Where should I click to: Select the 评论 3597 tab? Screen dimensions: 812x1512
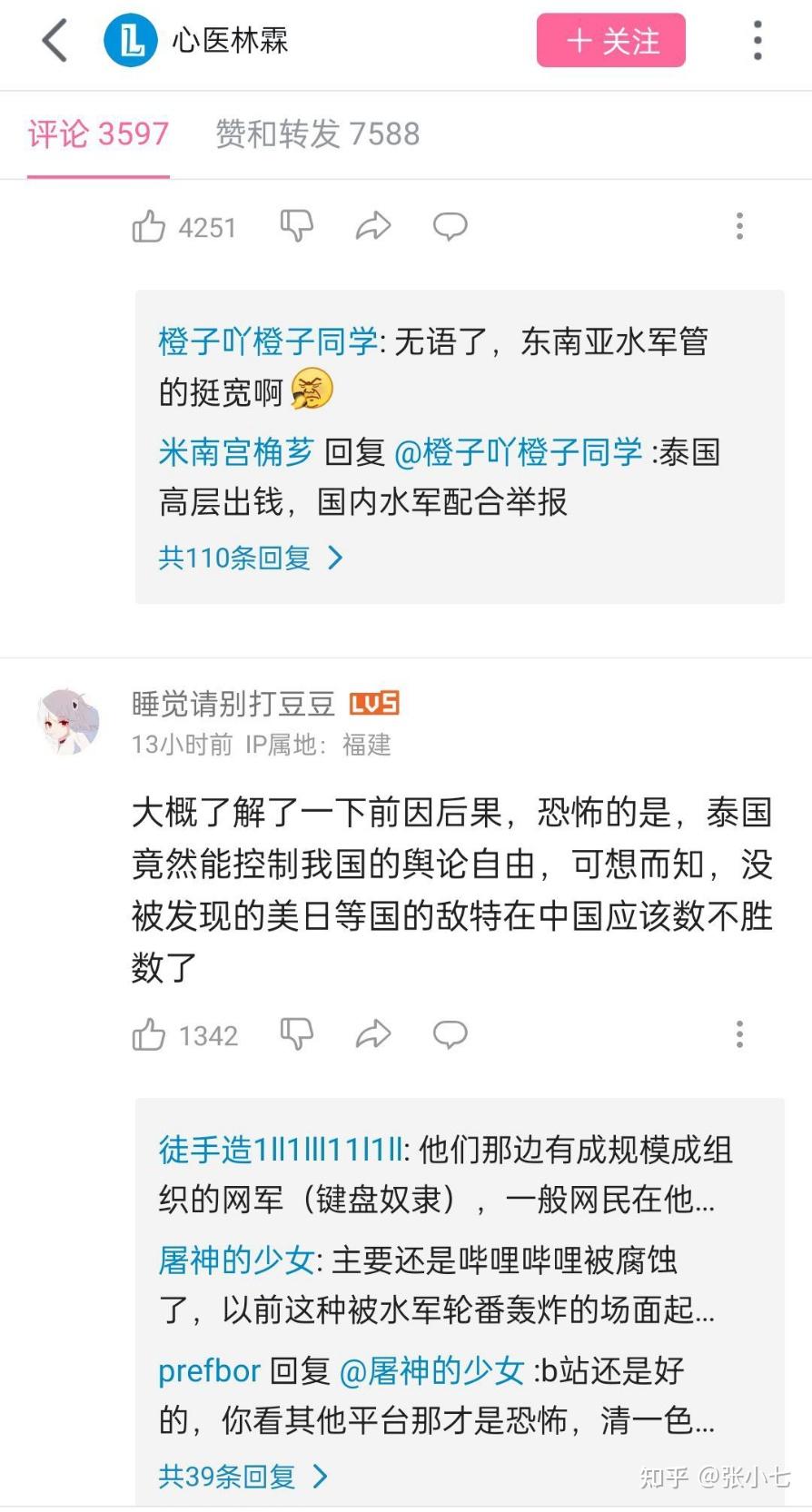pos(98,134)
